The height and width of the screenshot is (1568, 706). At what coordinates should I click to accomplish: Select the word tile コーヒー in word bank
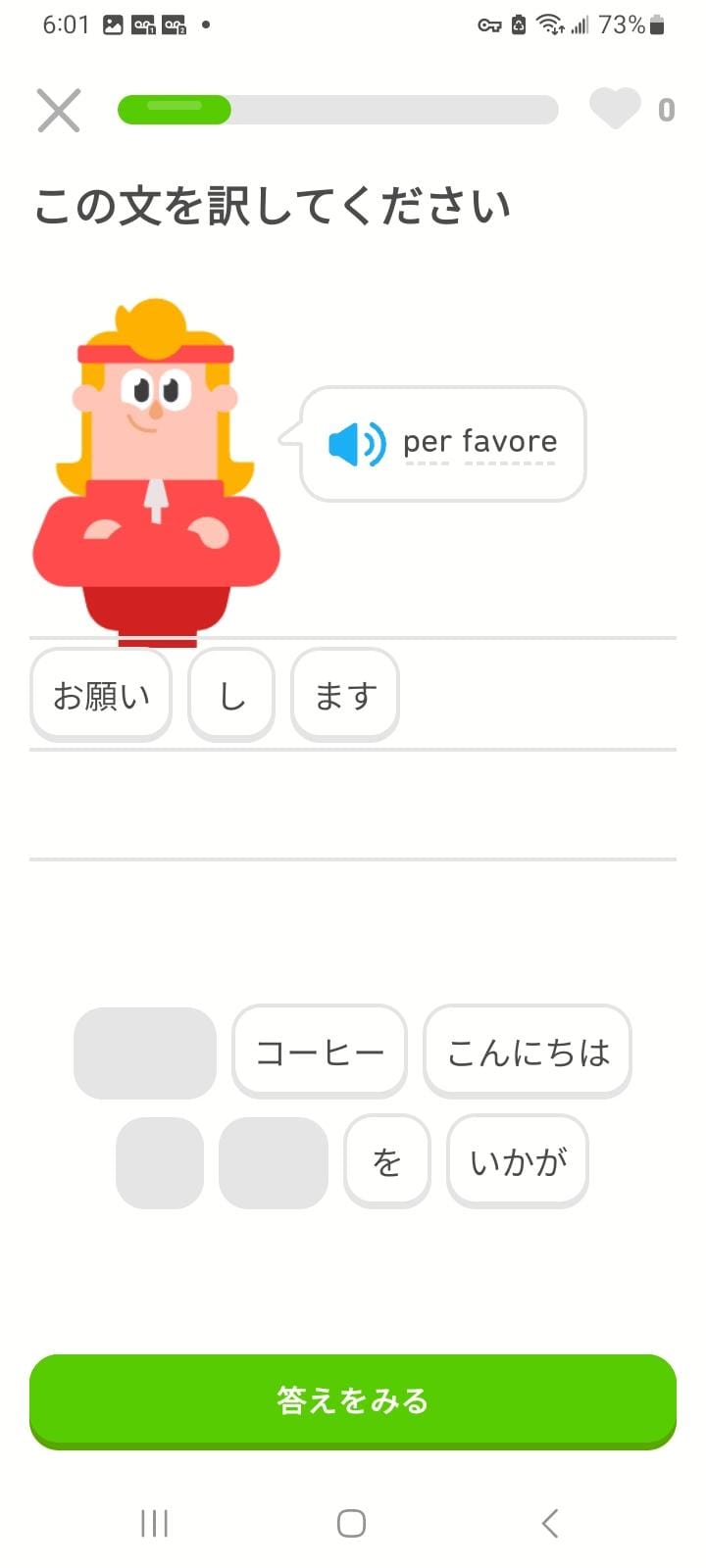pos(320,1052)
